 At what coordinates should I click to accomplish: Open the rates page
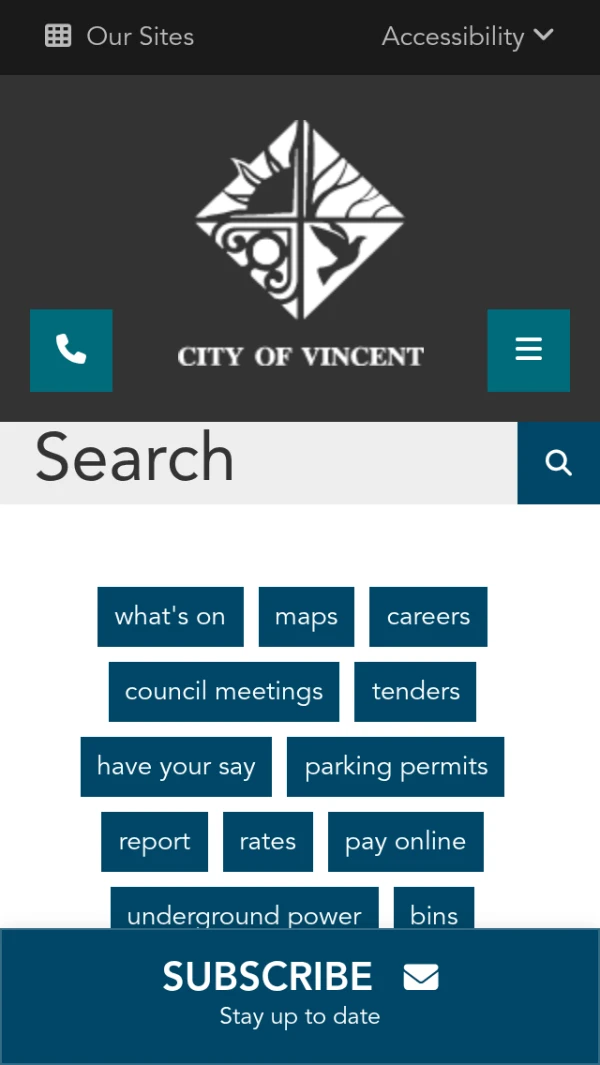tap(267, 842)
